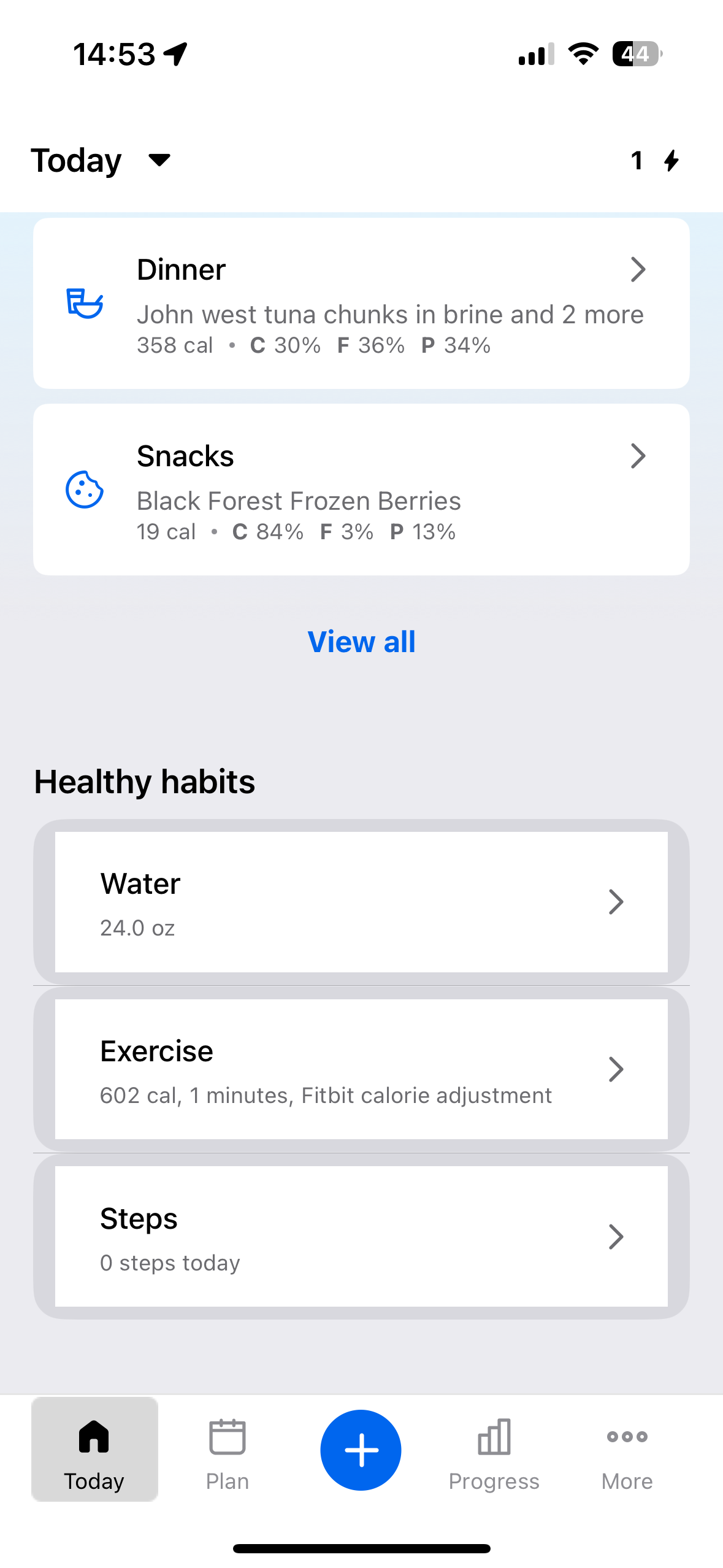
Task: Open the Dinner meal card
Action: pos(361,304)
